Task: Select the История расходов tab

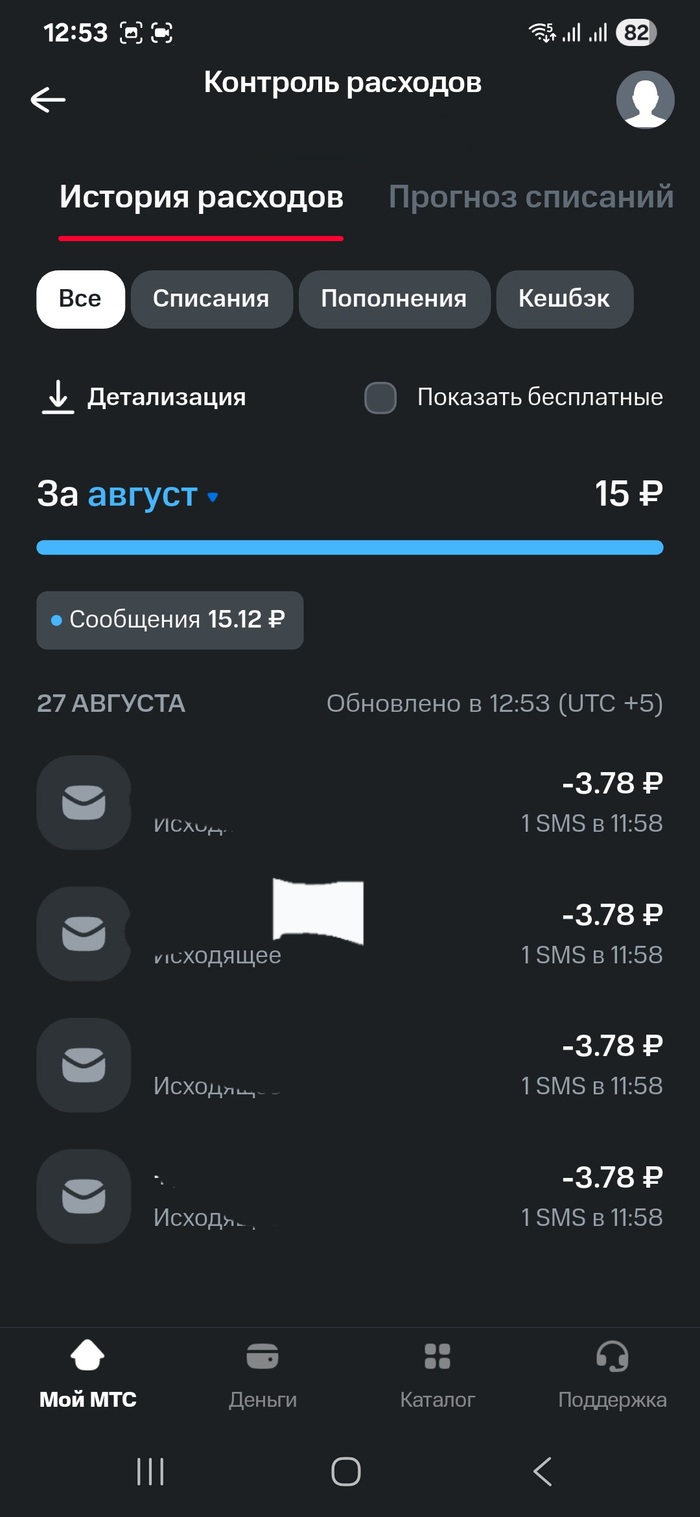Action: tap(201, 197)
